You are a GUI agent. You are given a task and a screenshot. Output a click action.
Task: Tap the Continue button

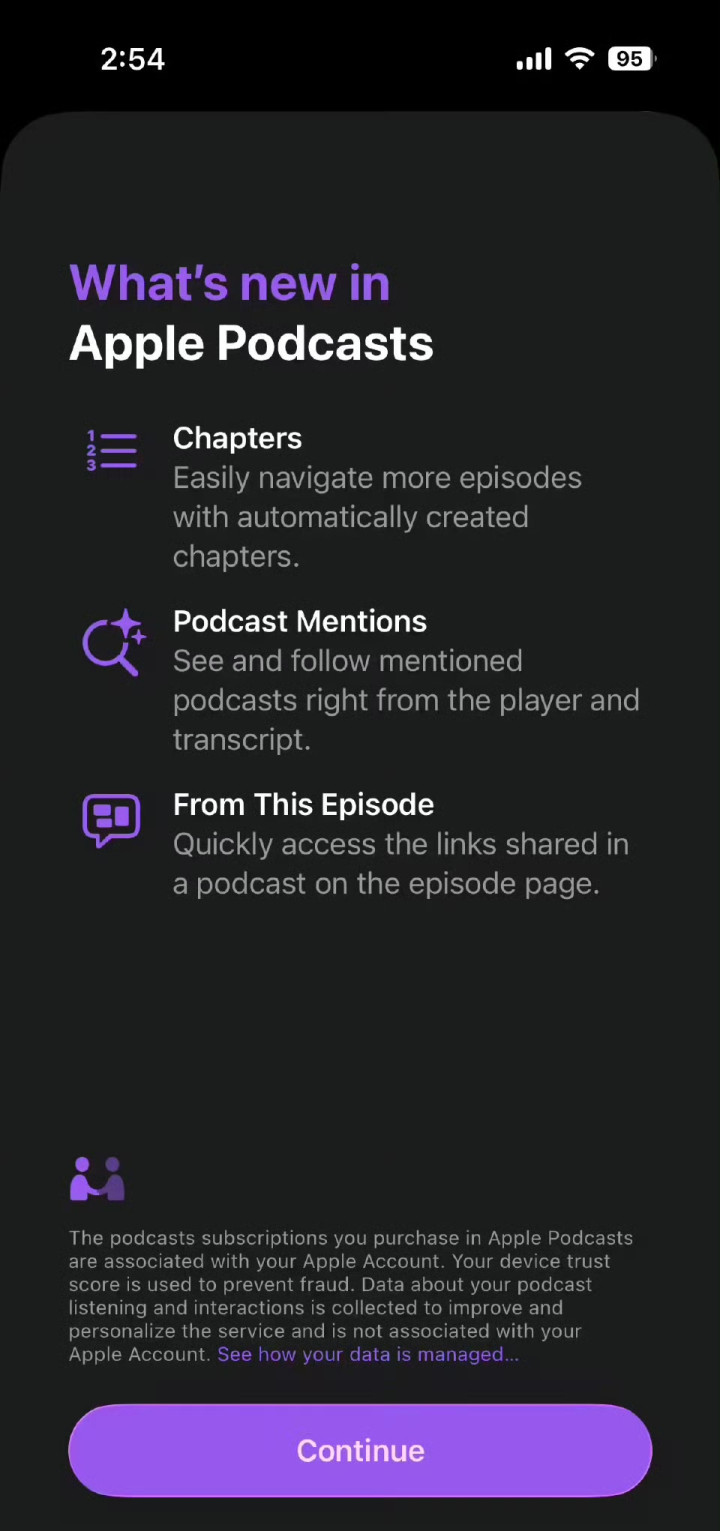coord(360,1450)
